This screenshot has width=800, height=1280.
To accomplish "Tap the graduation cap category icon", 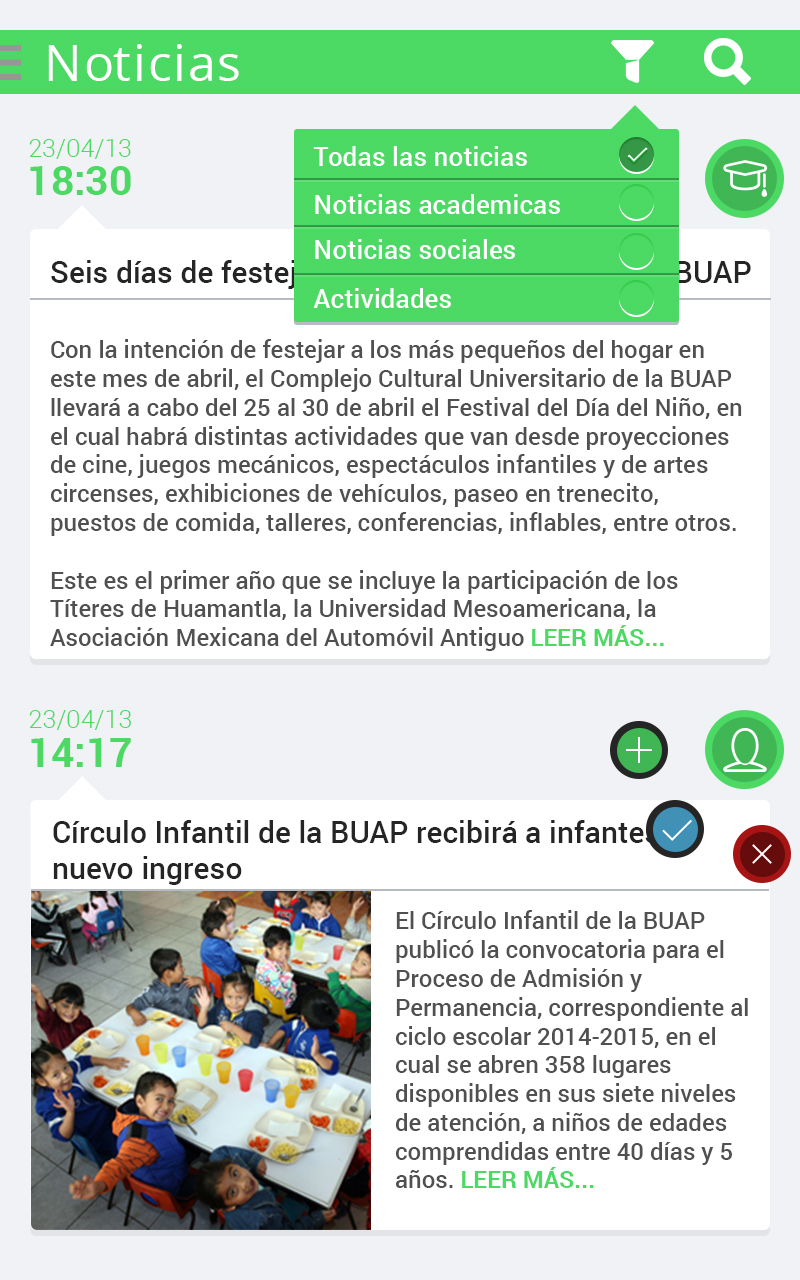I will pos(744,178).
